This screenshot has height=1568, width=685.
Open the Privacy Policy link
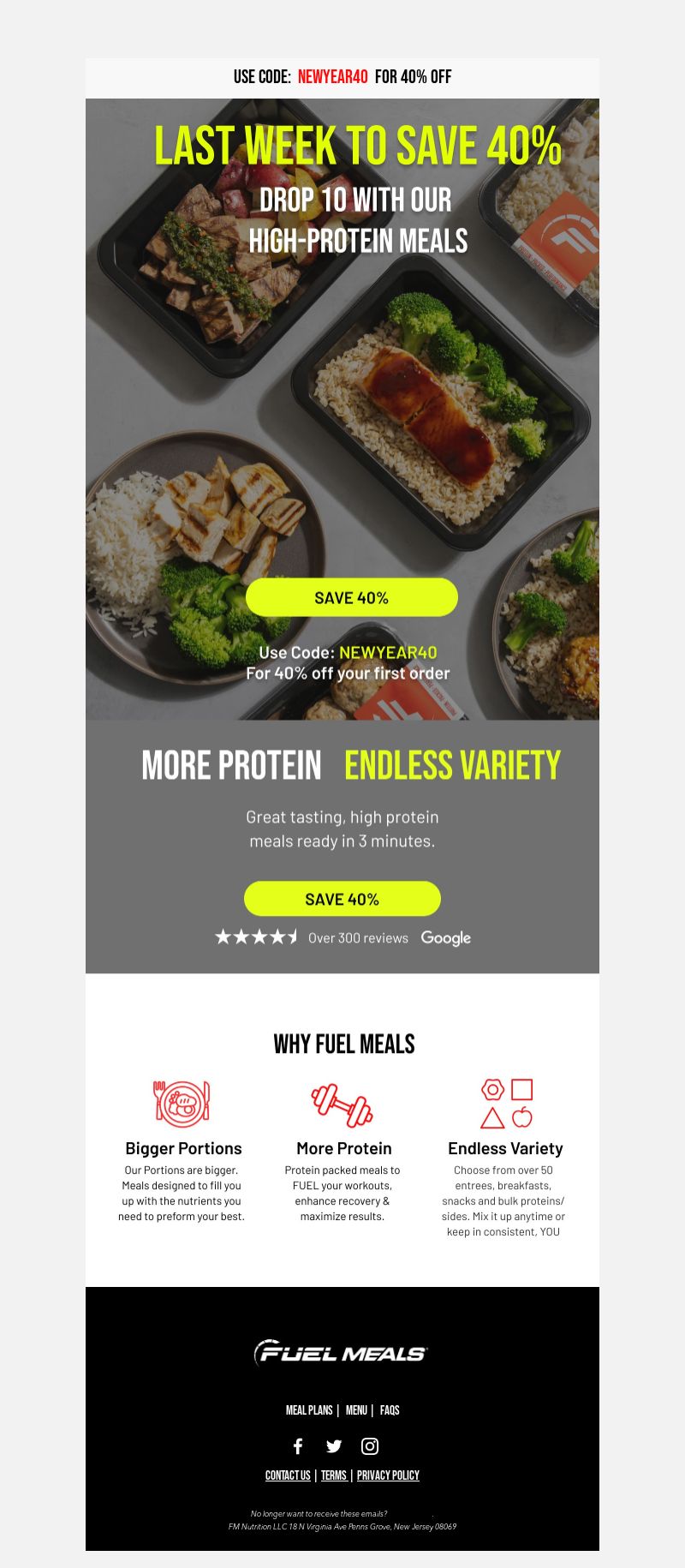[388, 1475]
